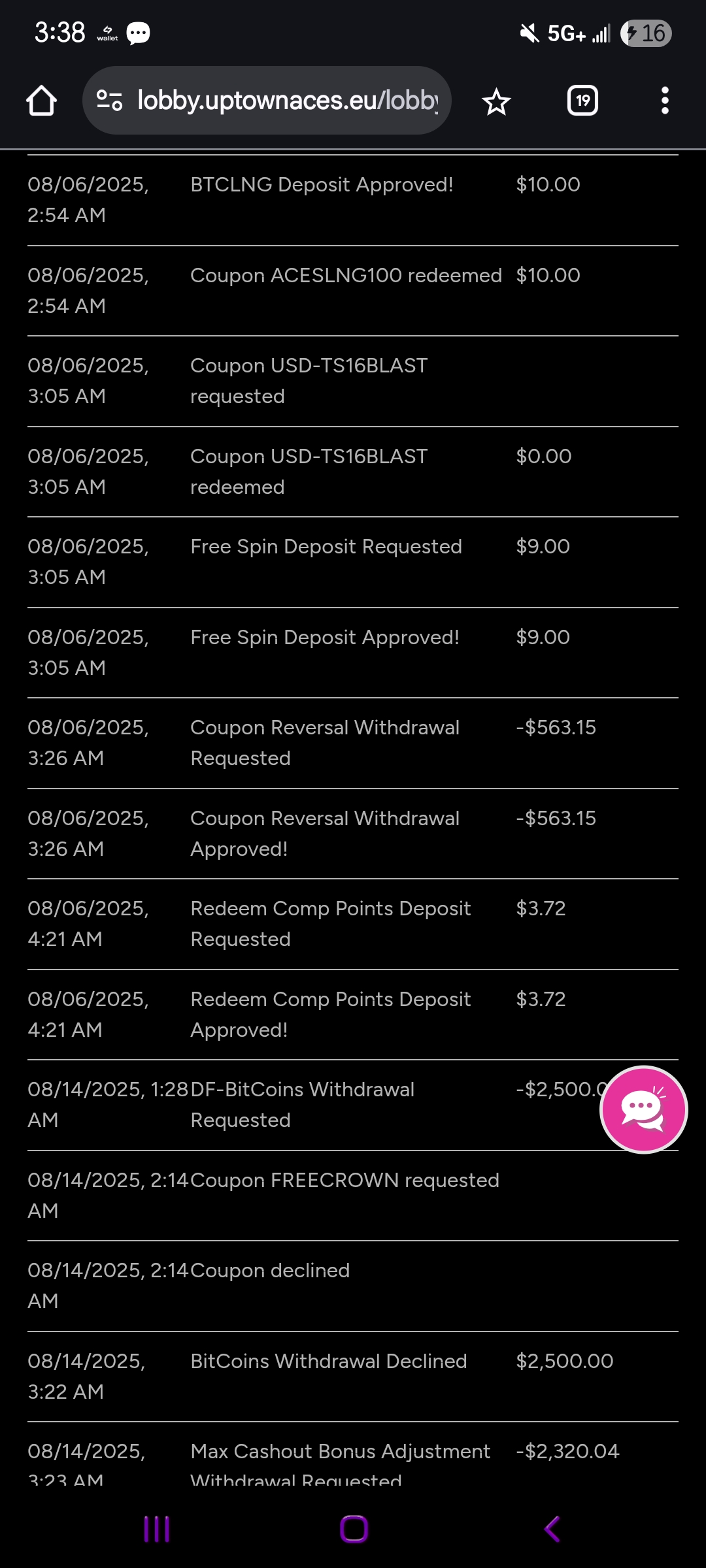Tap the address bar showing lobby.uptownaces.eu

[x=288, y=101]
